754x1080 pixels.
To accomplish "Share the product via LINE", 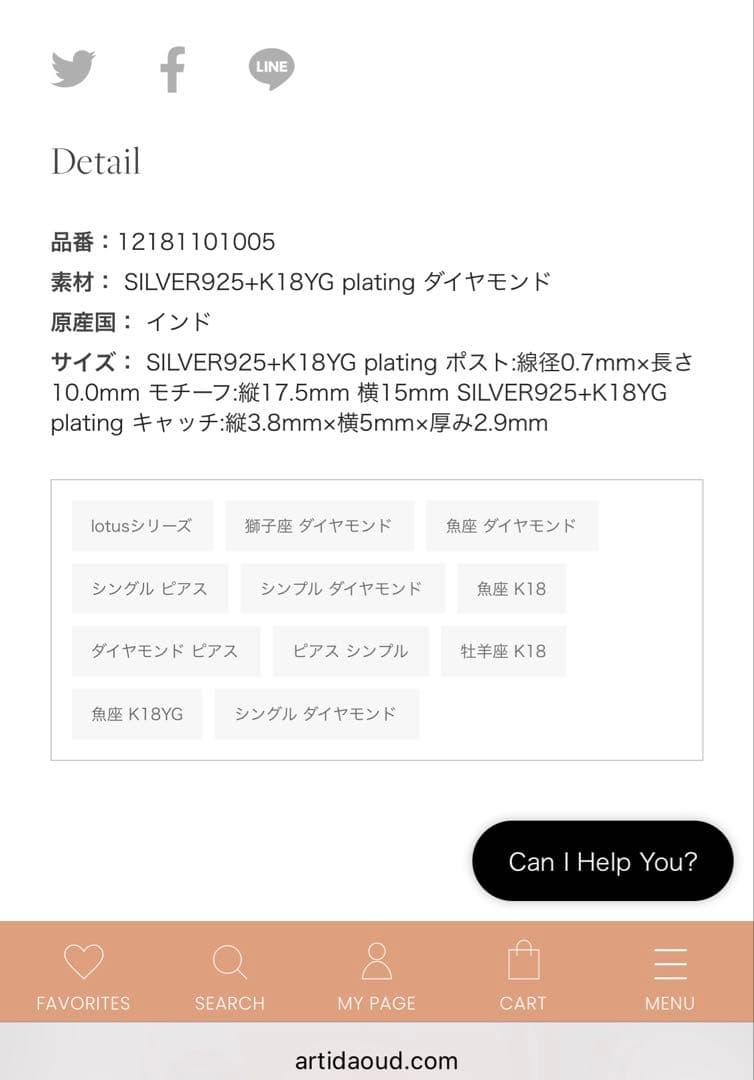I will pyautogui.click(x=271, y=68).
